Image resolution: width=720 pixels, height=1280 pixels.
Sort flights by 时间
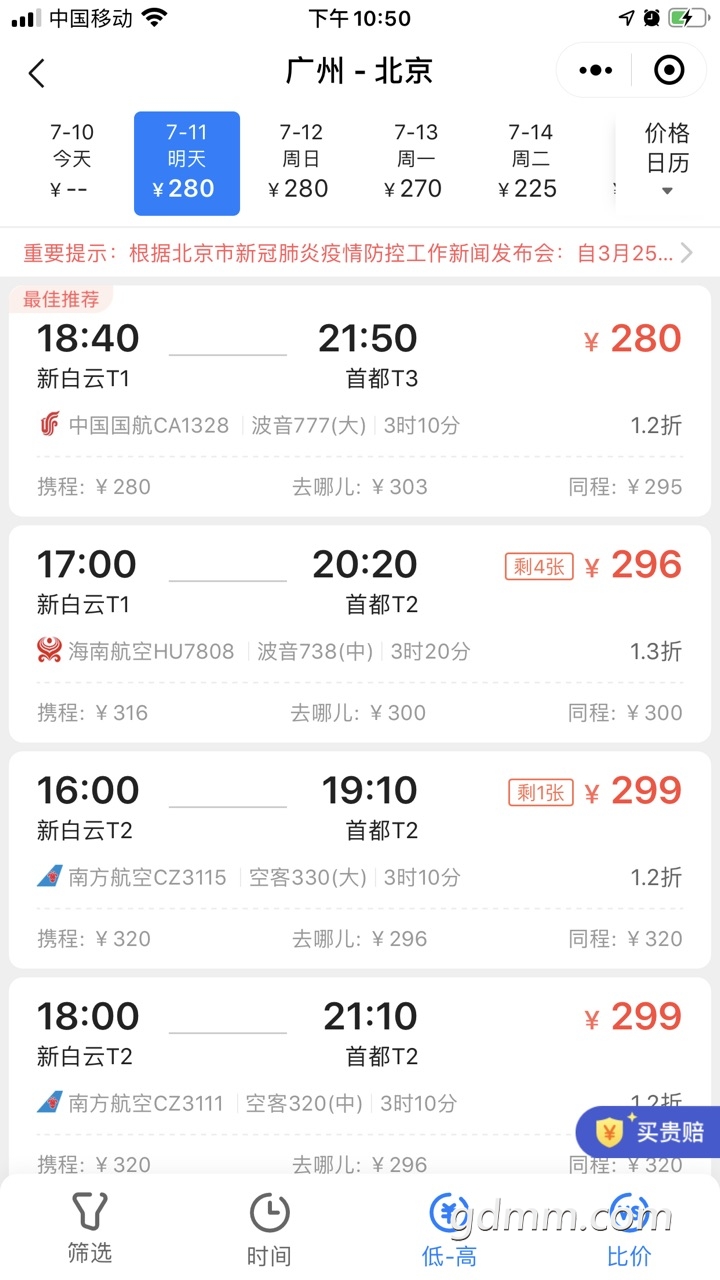269,1230
